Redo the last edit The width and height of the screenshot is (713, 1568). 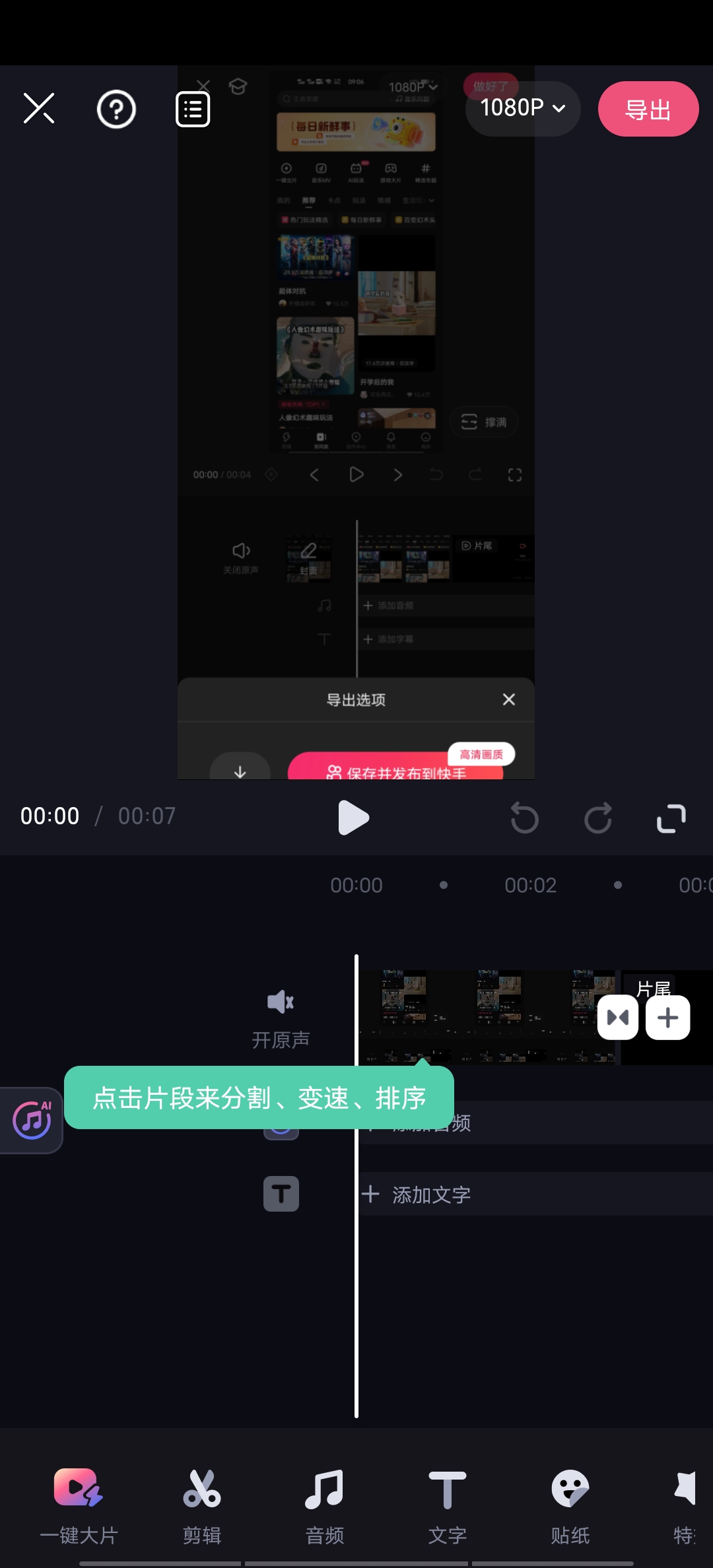[598, 818]
